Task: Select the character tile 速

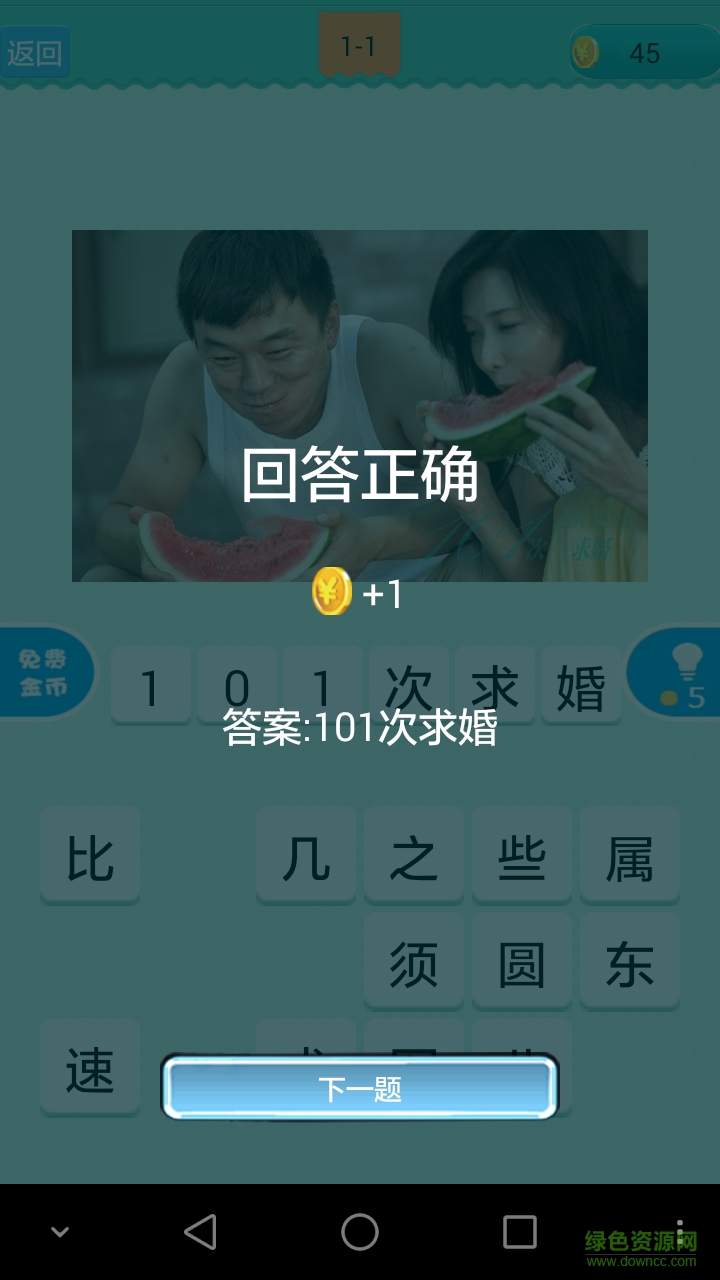Action: [x=90, y=1065]
